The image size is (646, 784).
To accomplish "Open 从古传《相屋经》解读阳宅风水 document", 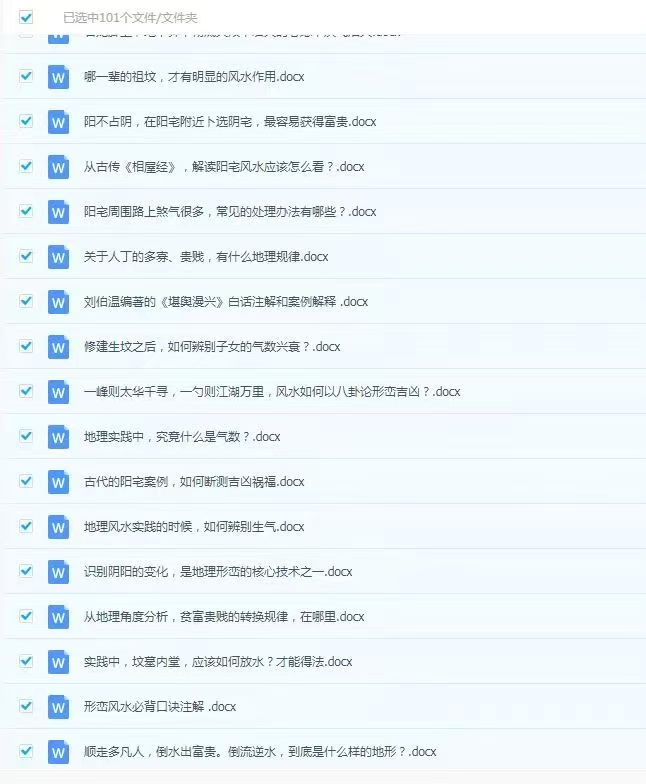I will (223, 166).
